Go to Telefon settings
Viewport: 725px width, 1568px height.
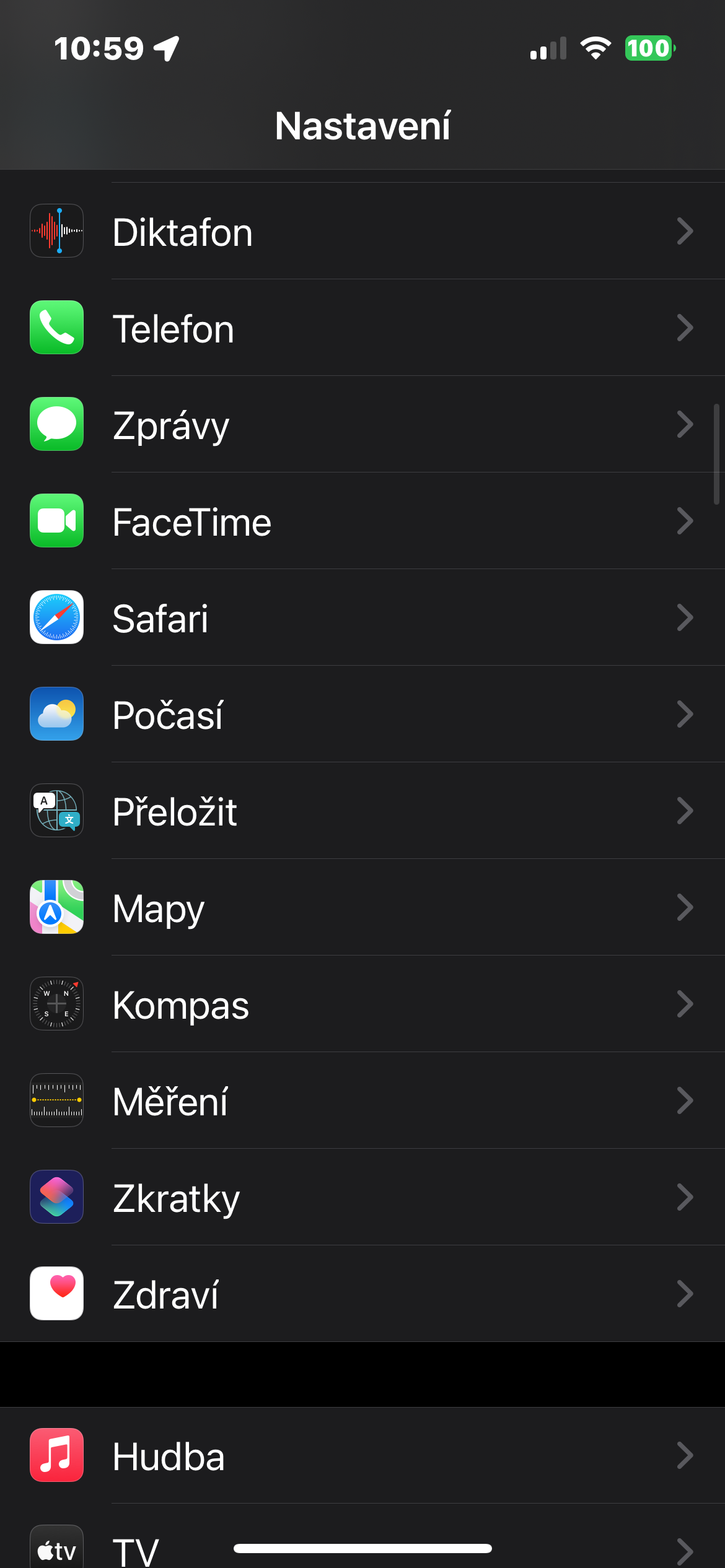pos(362,328)
